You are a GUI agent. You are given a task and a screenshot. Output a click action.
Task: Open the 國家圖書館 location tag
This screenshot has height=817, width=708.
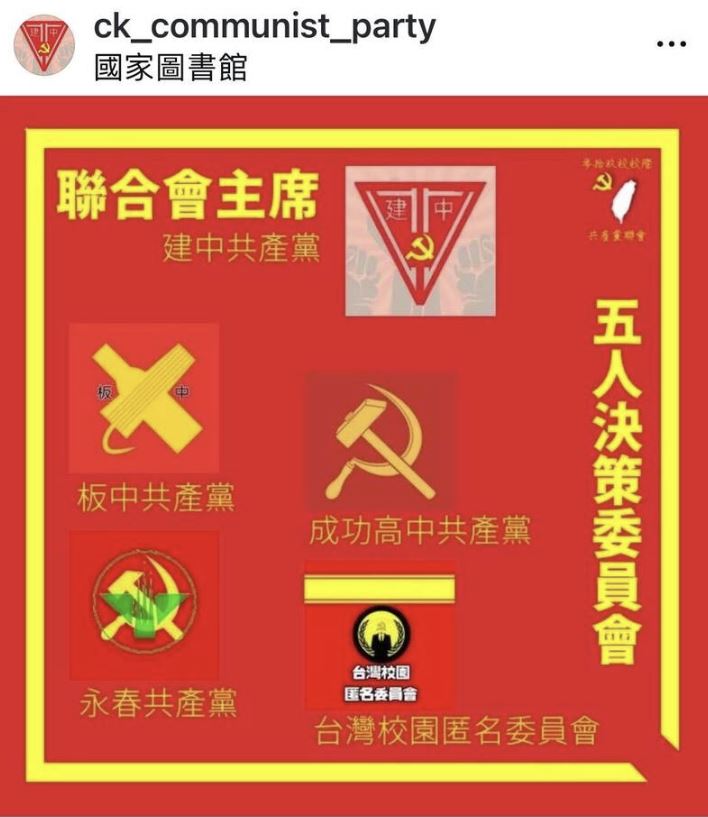170,68
